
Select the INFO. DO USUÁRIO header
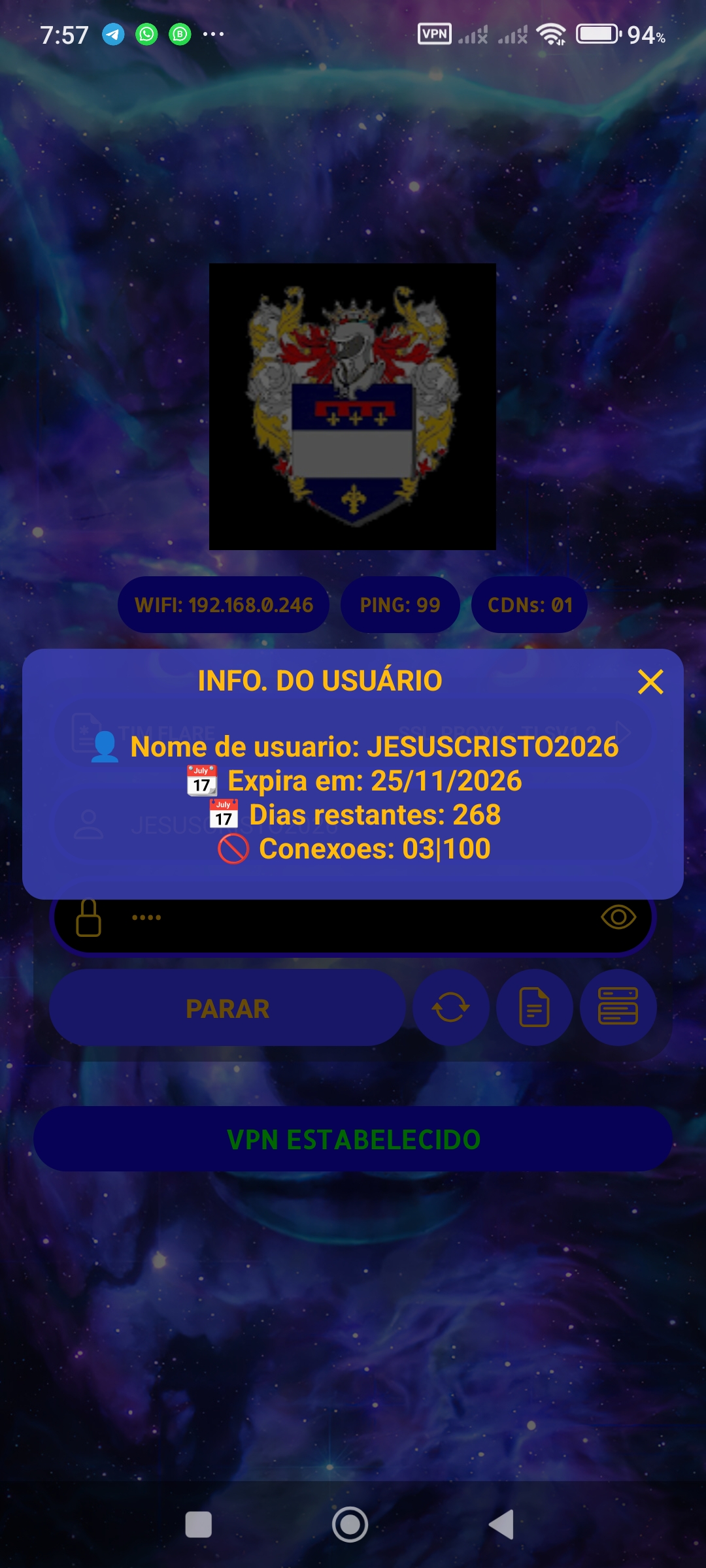click(320, 681)
